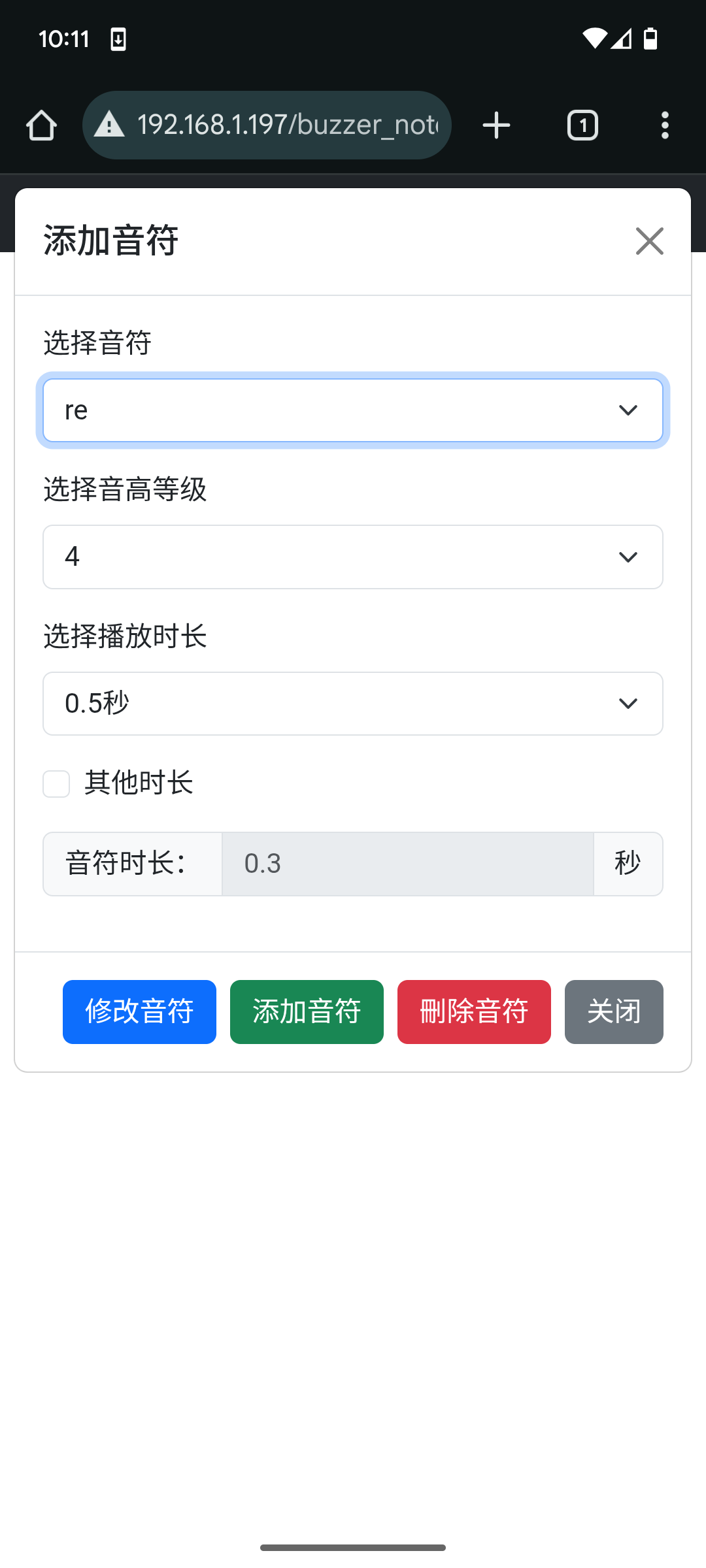The width and height of the screenshot is (706, 1568).
Task: Tap the browser address bar
Action: click(x=267, y=125)
